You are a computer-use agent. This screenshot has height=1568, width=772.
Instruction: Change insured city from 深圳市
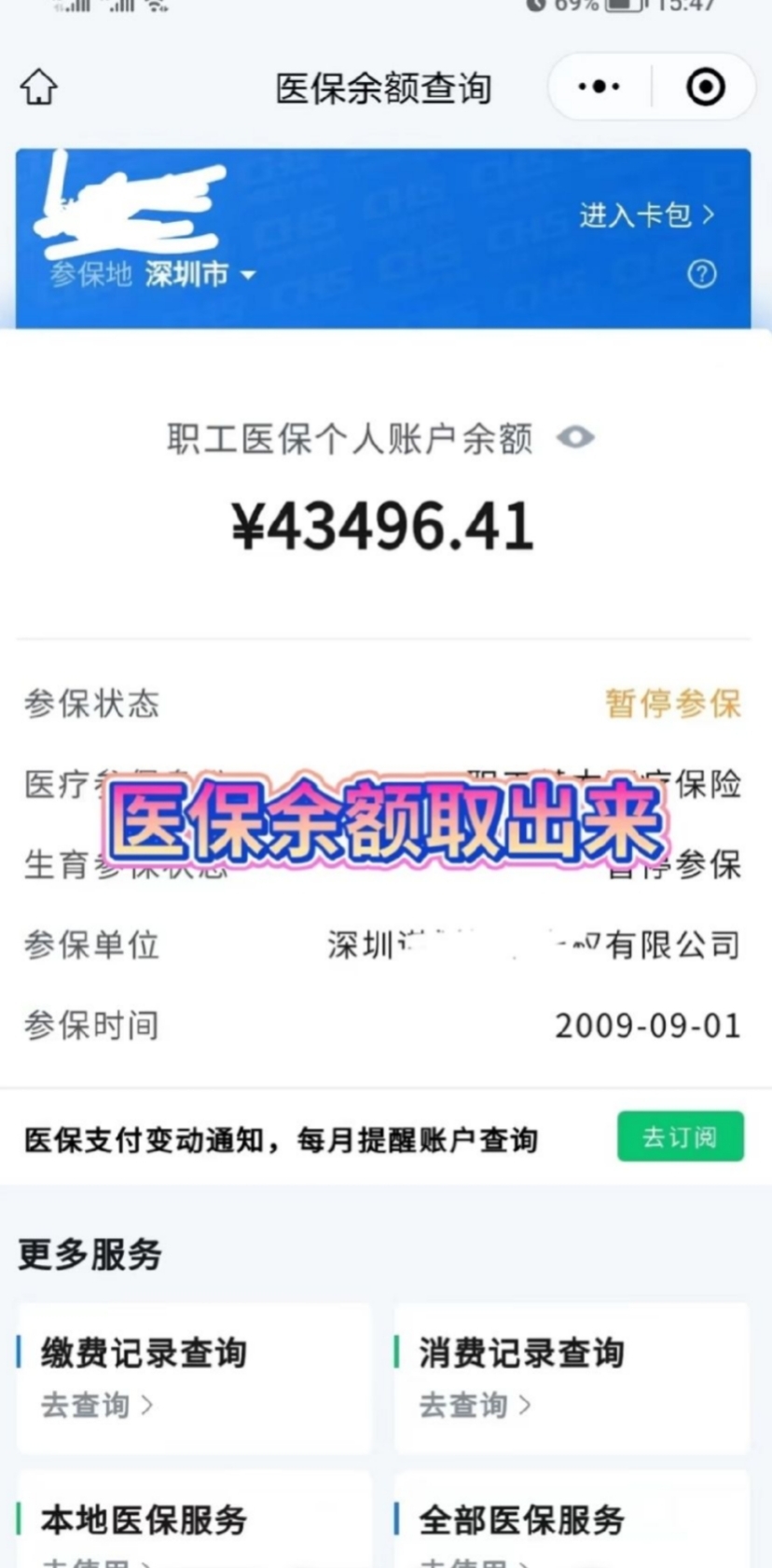tap(199, 274)
